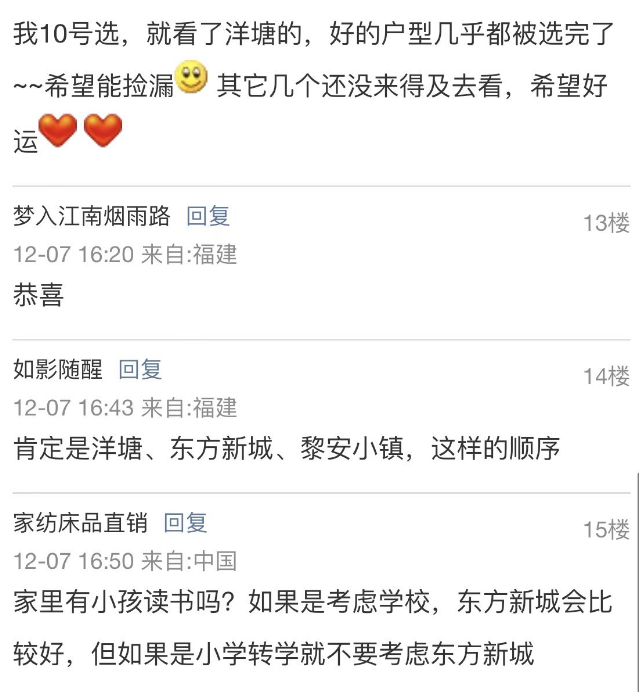View 如影随醒's user profile
Image resolution: width=639 pixels, height=692 pixels.
tap(58, 370)
